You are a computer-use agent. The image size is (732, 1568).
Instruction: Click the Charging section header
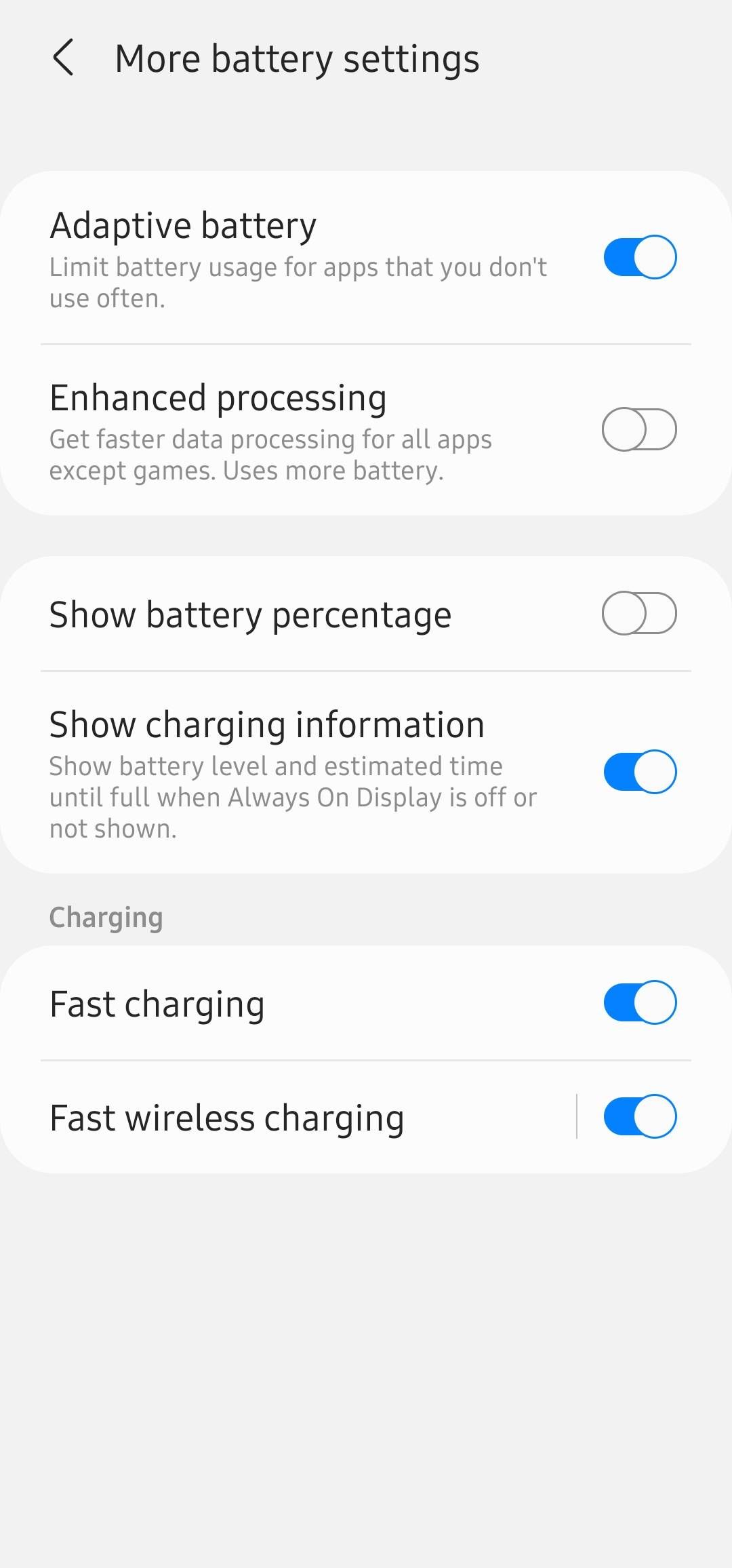(x=105, y=917)
